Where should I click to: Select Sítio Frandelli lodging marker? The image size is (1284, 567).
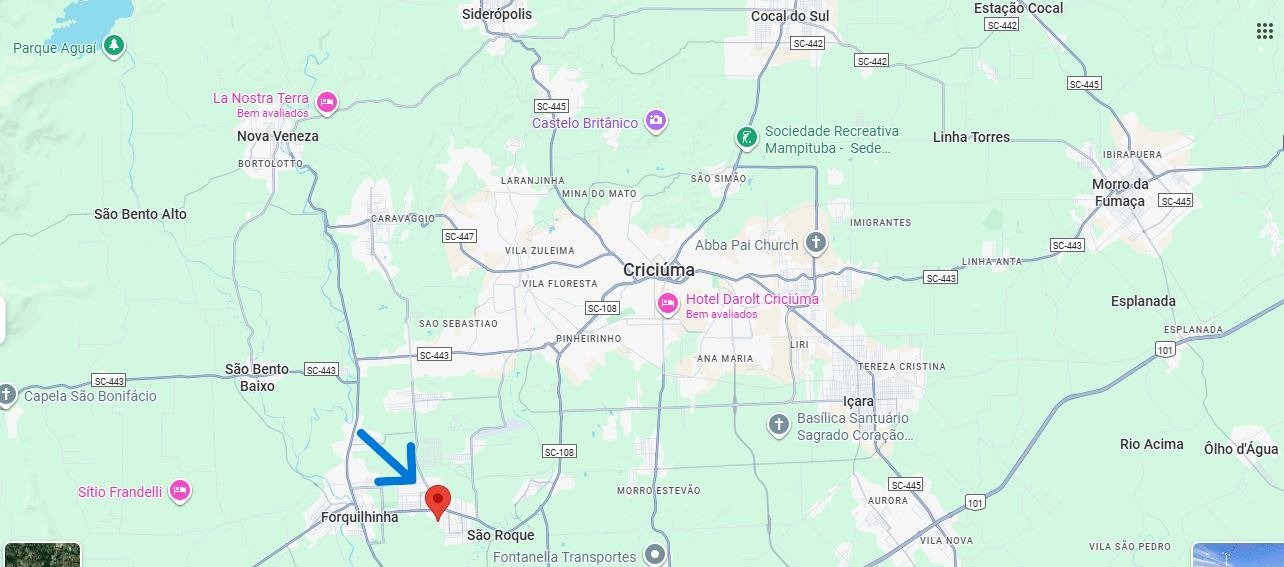tap(180, 490)
